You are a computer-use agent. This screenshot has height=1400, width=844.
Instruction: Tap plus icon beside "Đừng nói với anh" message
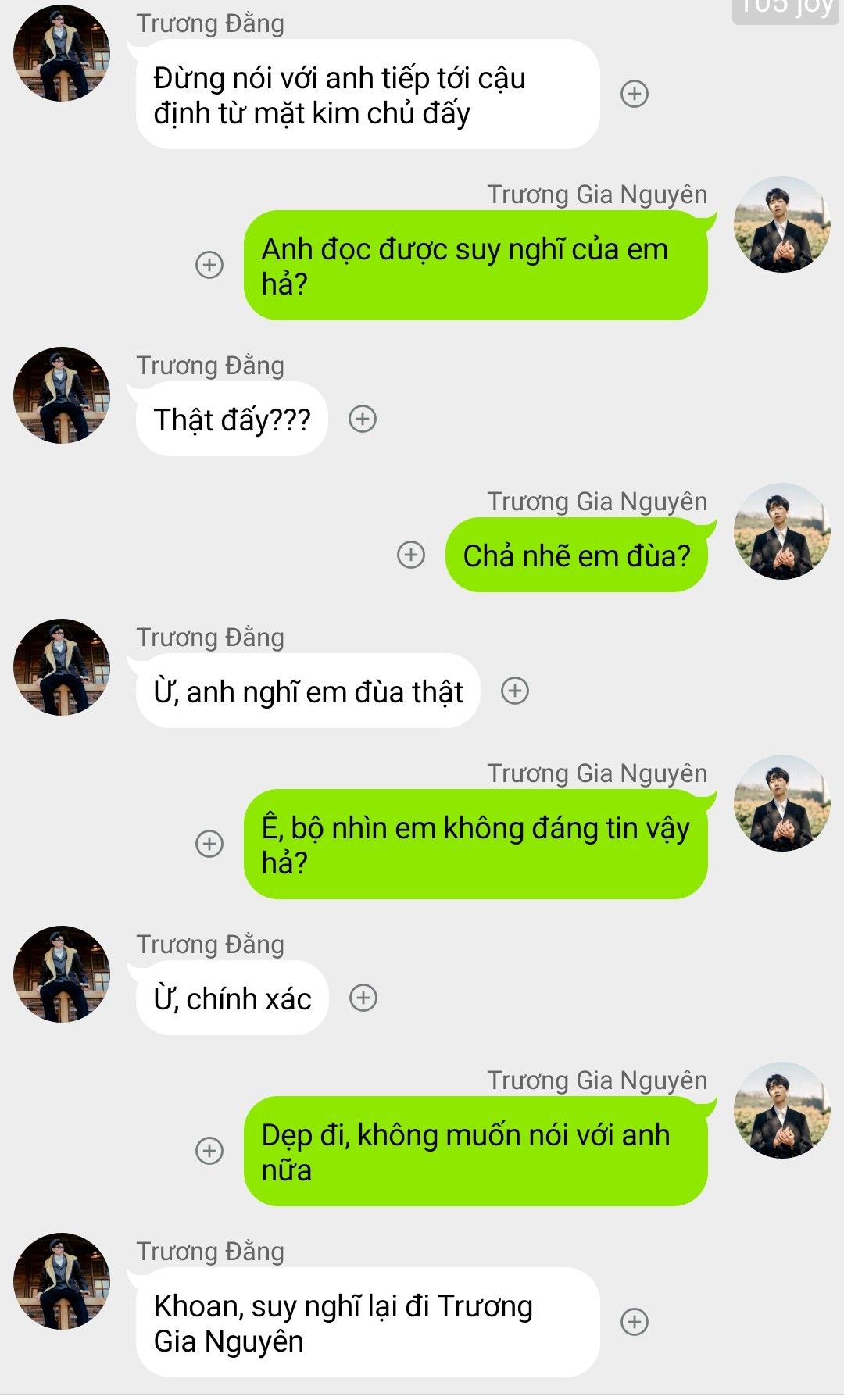tap(634, 94)
